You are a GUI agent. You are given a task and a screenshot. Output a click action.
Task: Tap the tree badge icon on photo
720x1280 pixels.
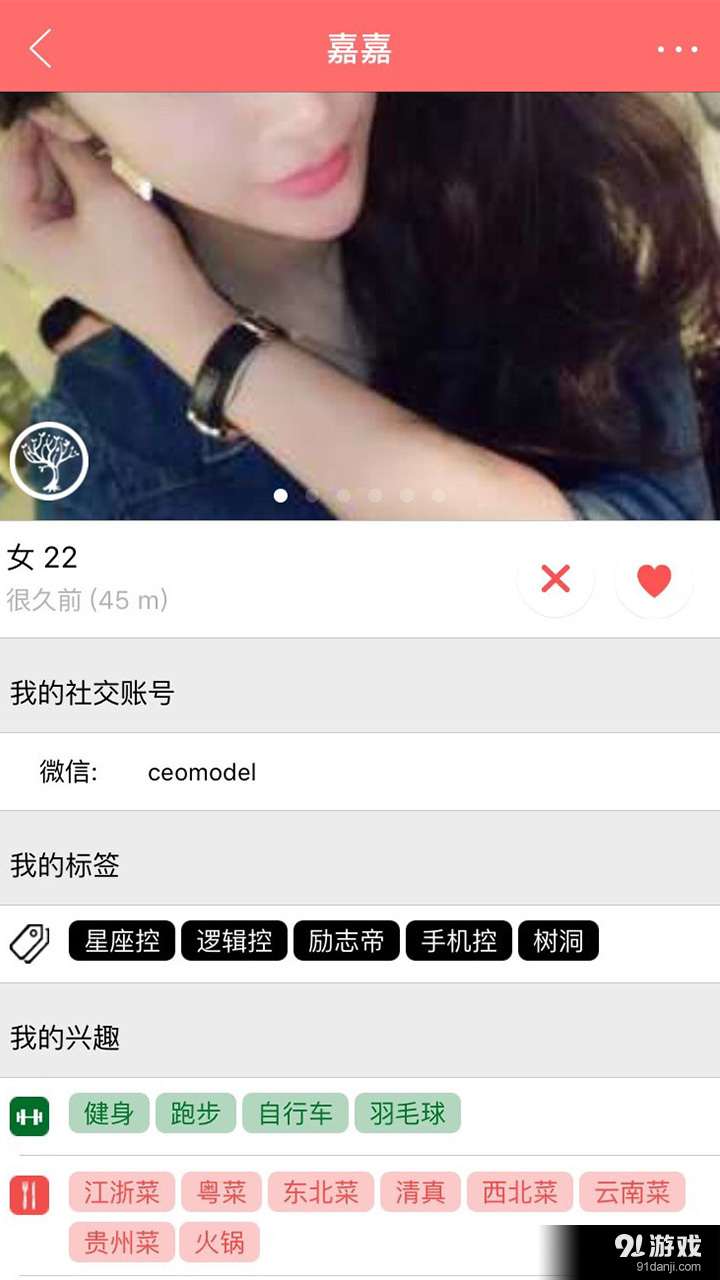pos(49,461)
